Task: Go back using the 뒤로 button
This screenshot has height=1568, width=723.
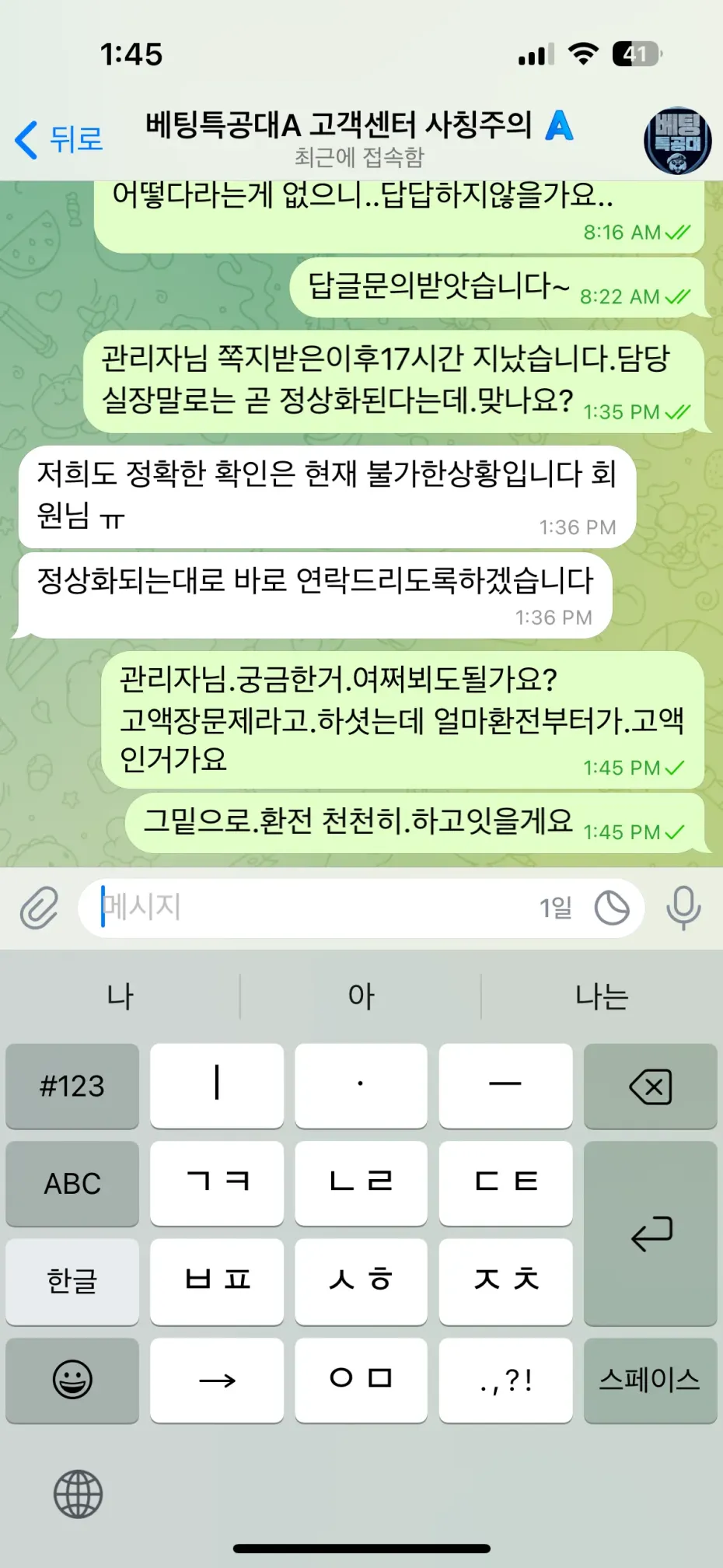Action: pyautogui.click(x=59, y=140)
